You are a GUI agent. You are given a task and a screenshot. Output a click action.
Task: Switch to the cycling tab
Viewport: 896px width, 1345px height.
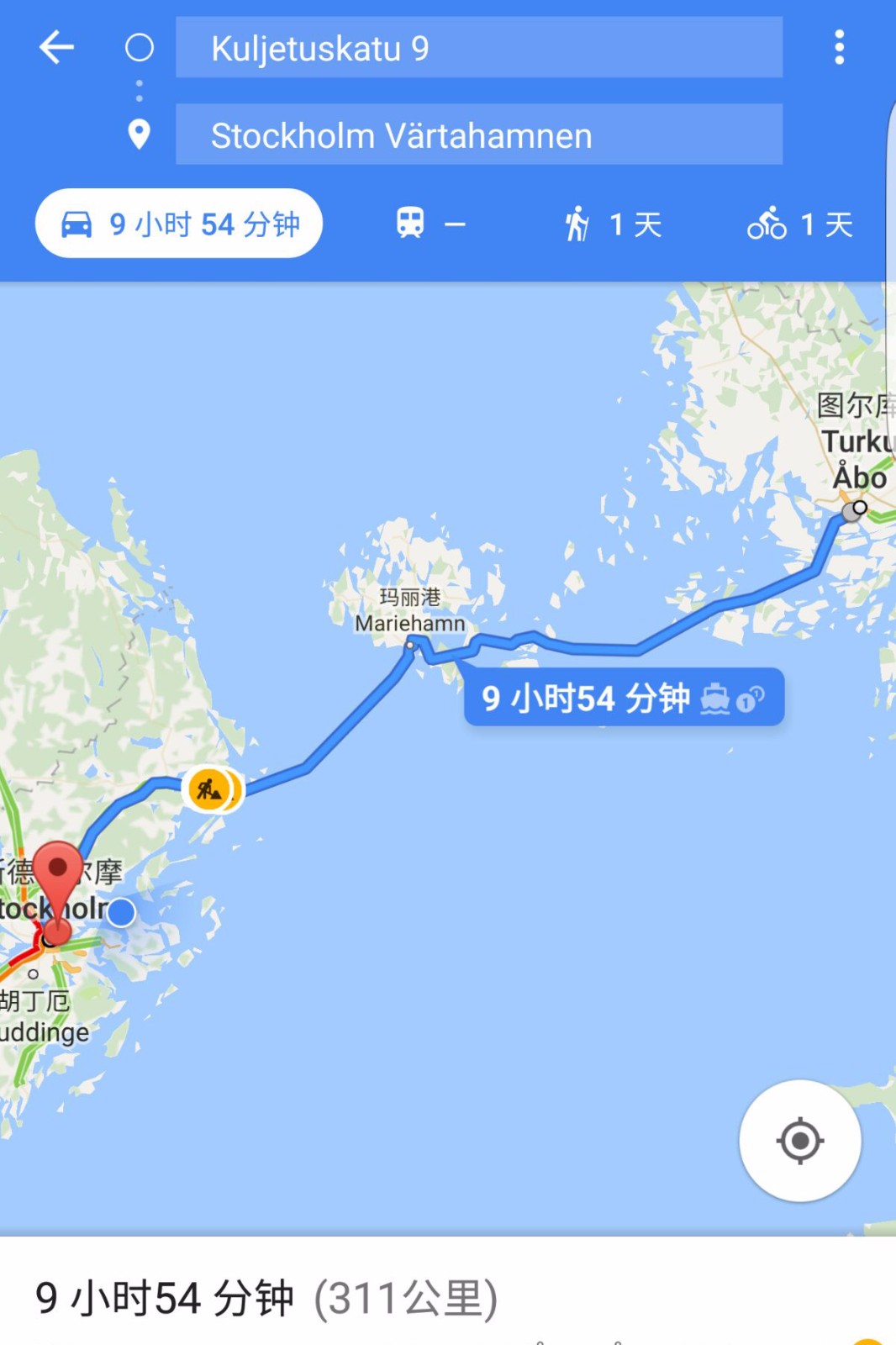799,224
